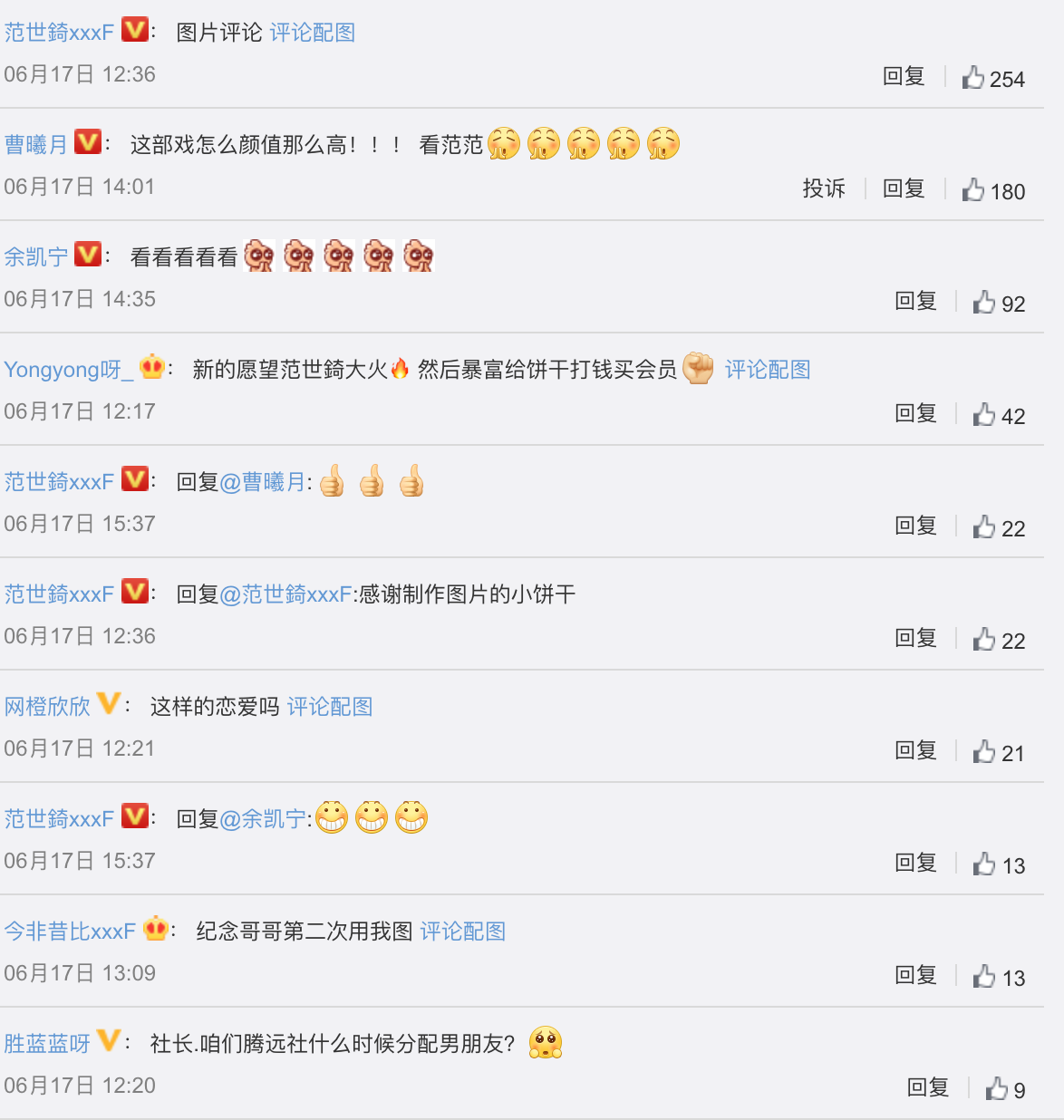
Task: Open the @余凯宁 mention link
Action: click(263, 819)
